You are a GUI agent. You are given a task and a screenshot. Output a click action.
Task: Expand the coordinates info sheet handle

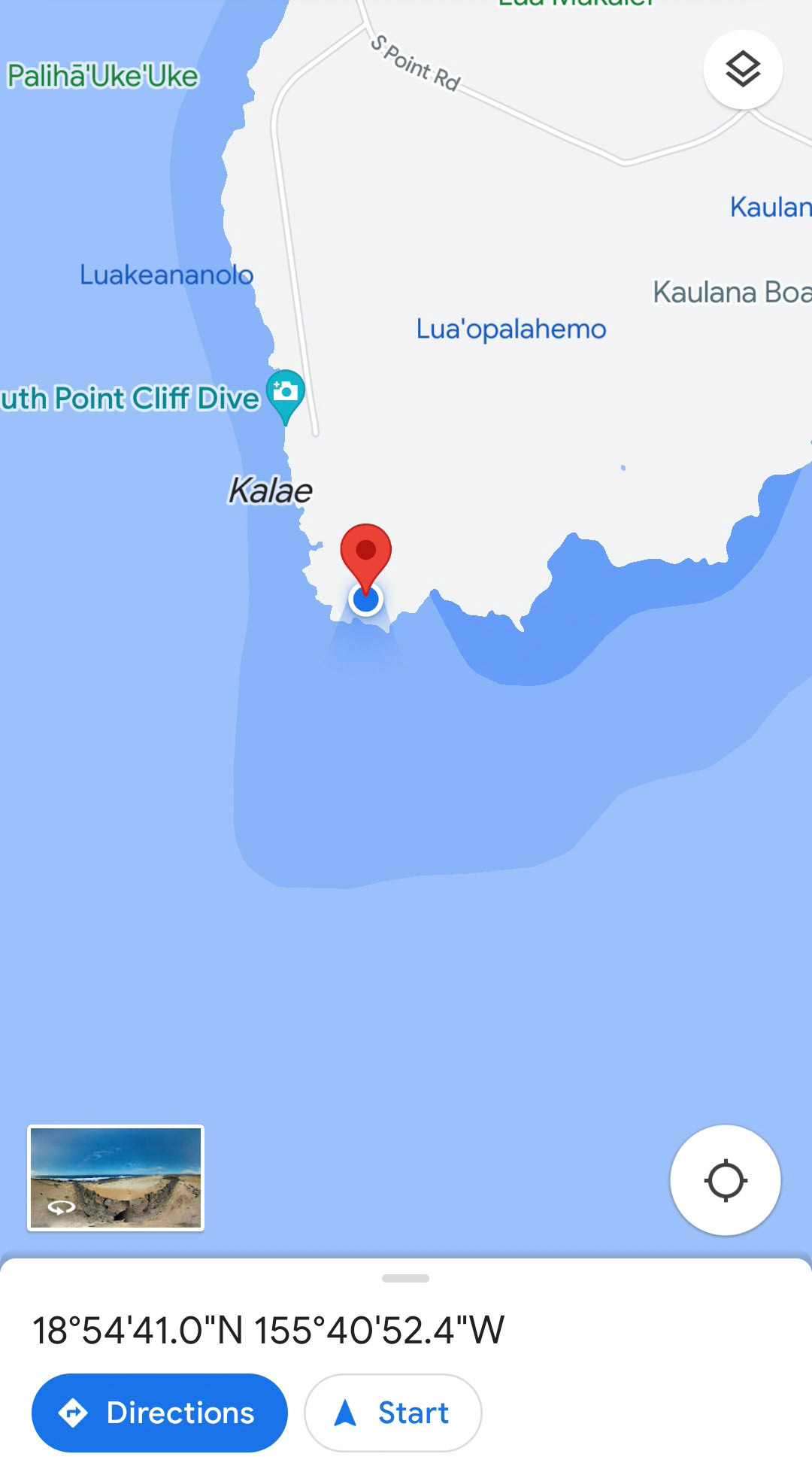tap(405, 1278)
